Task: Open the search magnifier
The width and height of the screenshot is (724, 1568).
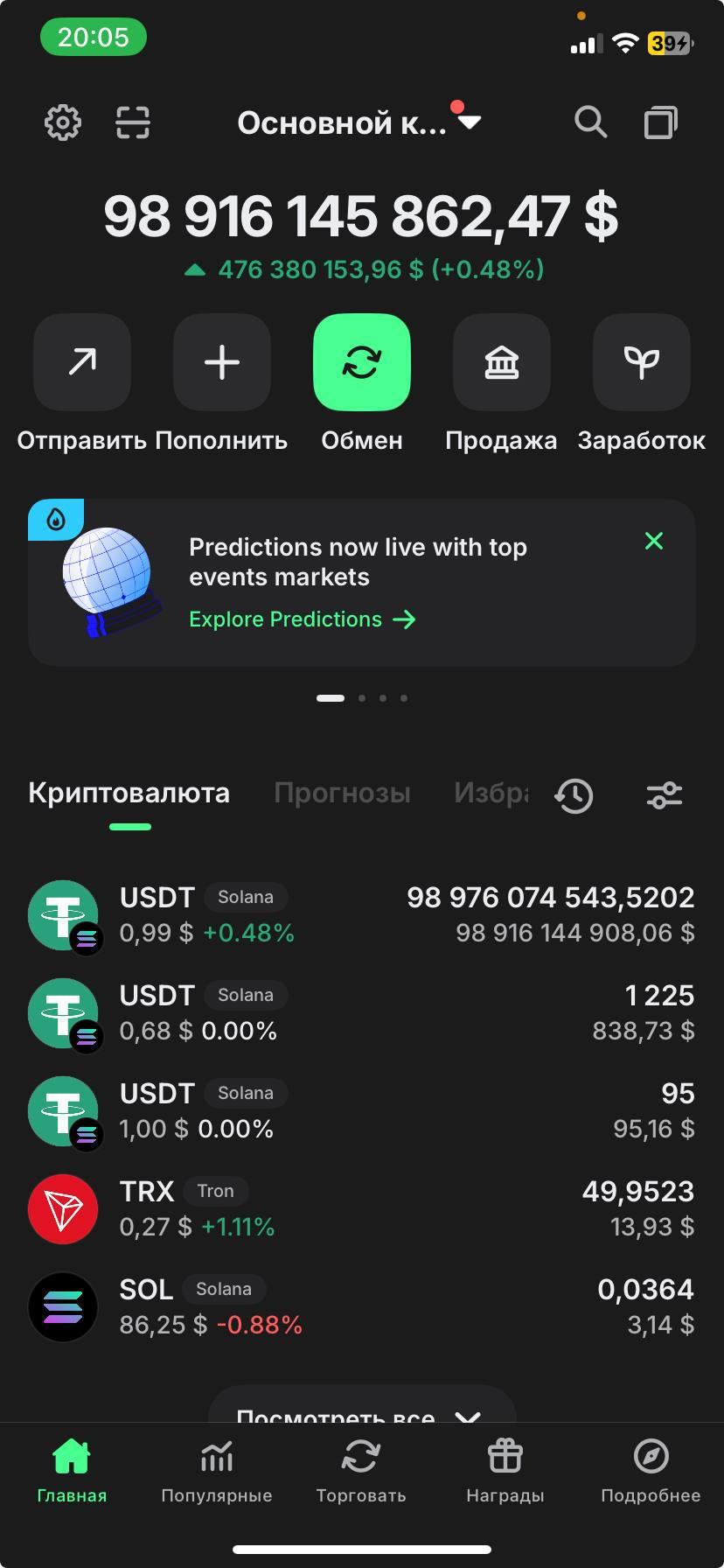Action: (x=590, y=122)
